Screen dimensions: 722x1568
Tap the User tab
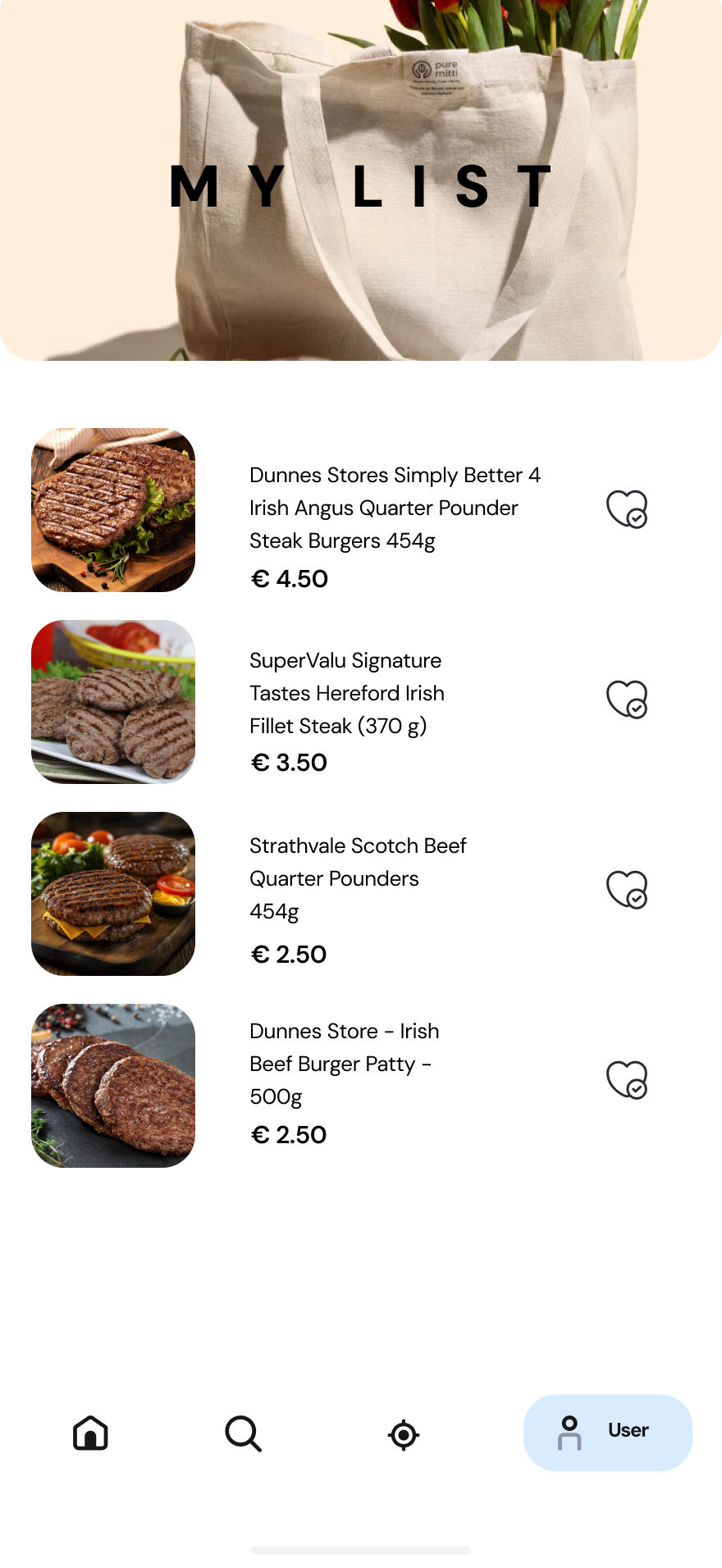(x=608, y=1432)
